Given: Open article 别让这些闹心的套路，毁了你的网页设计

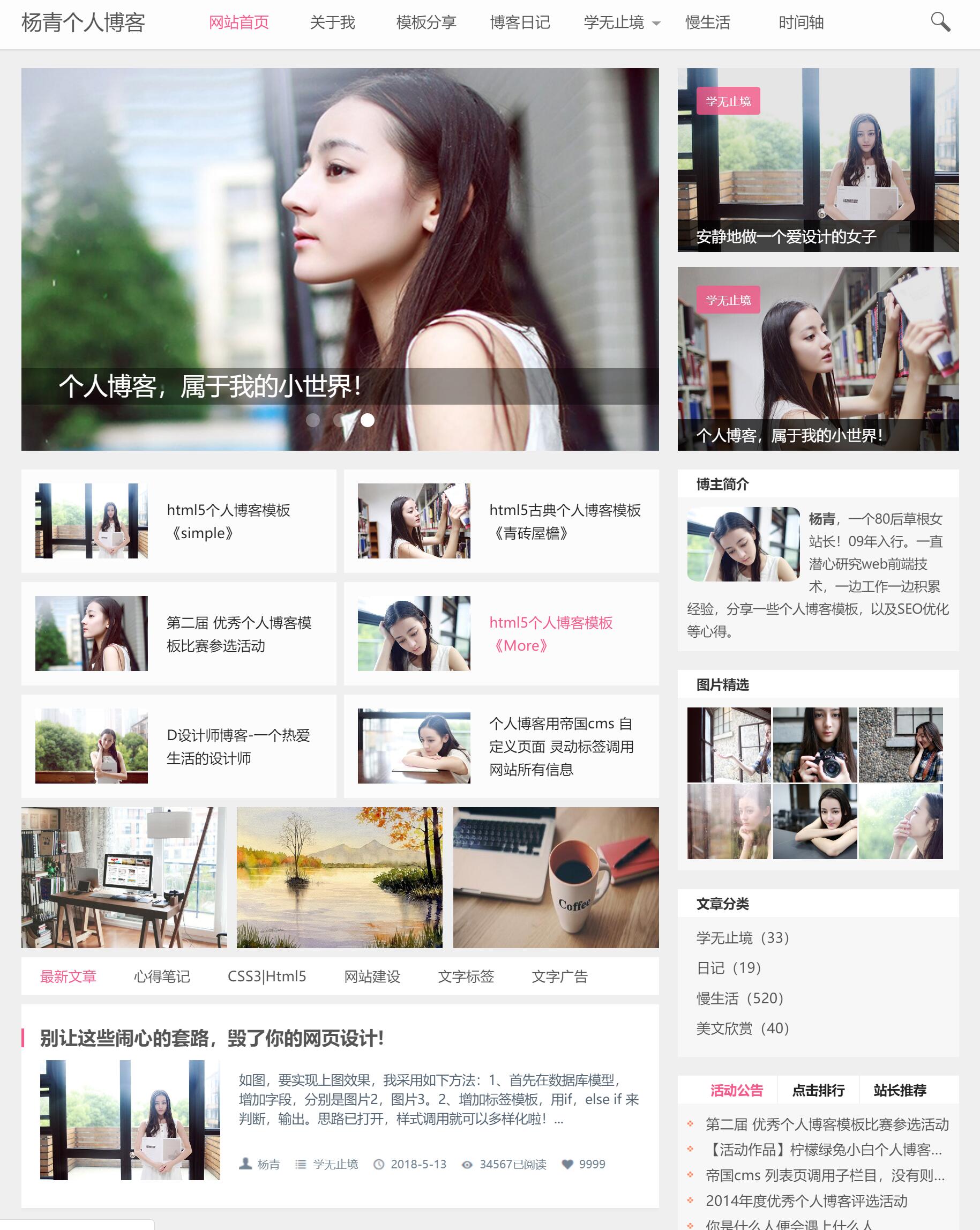Looking at the screenshot, I should 211,1038.
